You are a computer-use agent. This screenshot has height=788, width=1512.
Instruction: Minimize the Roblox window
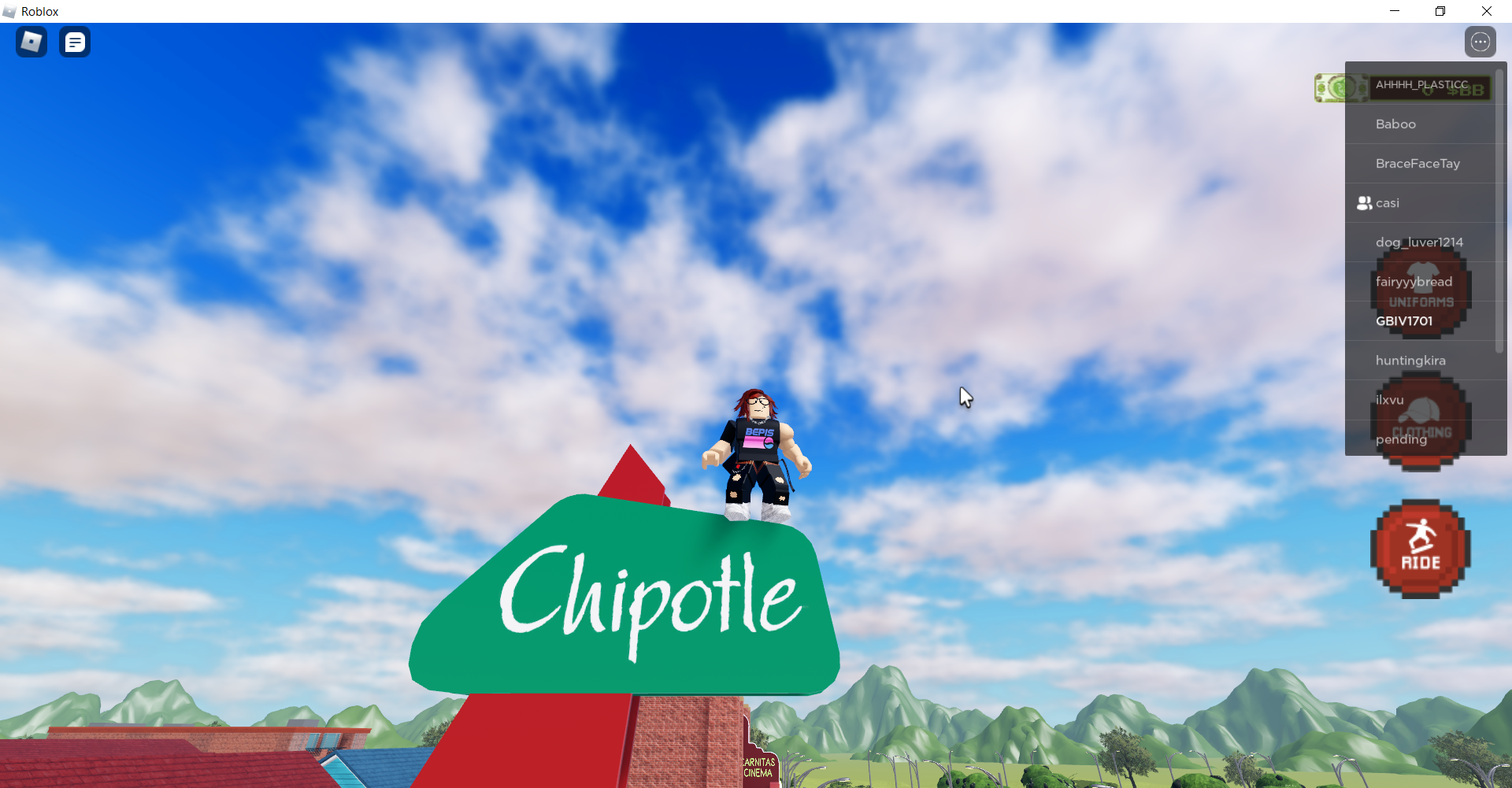pos(1395,11)
